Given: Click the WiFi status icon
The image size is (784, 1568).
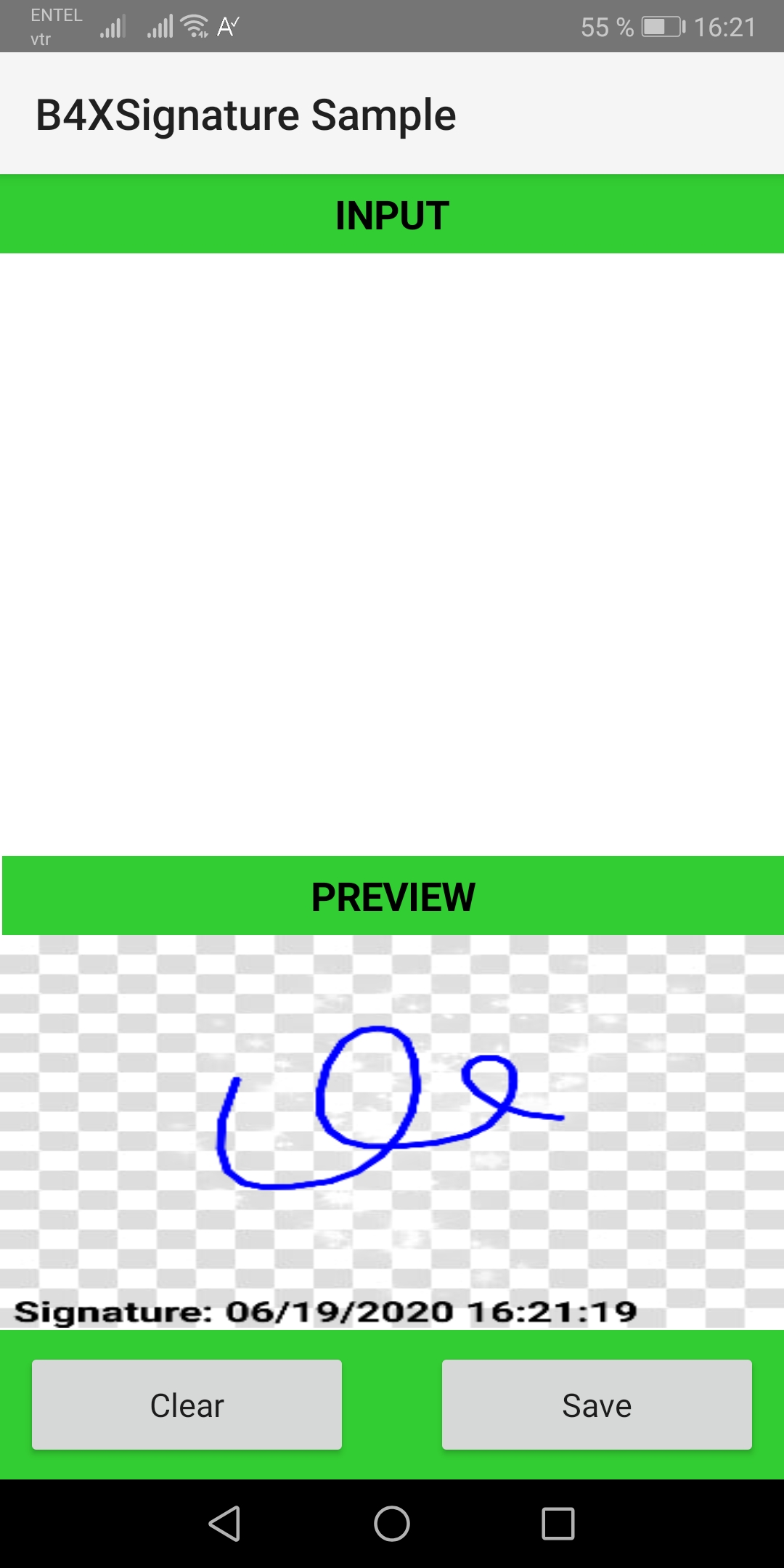Looking at the screenshot, I should point(192,26).
